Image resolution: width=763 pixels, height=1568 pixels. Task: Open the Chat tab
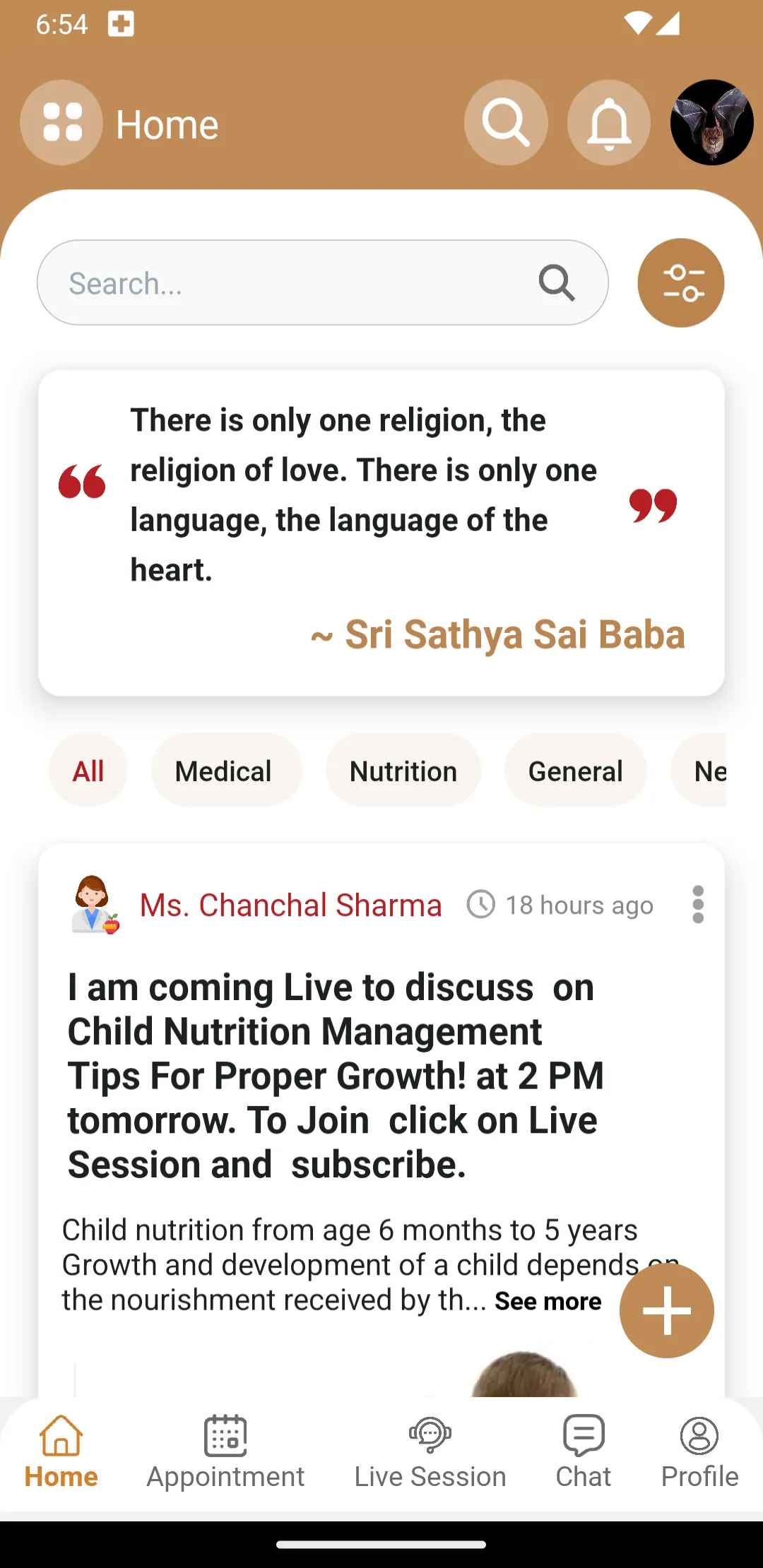584,1454
